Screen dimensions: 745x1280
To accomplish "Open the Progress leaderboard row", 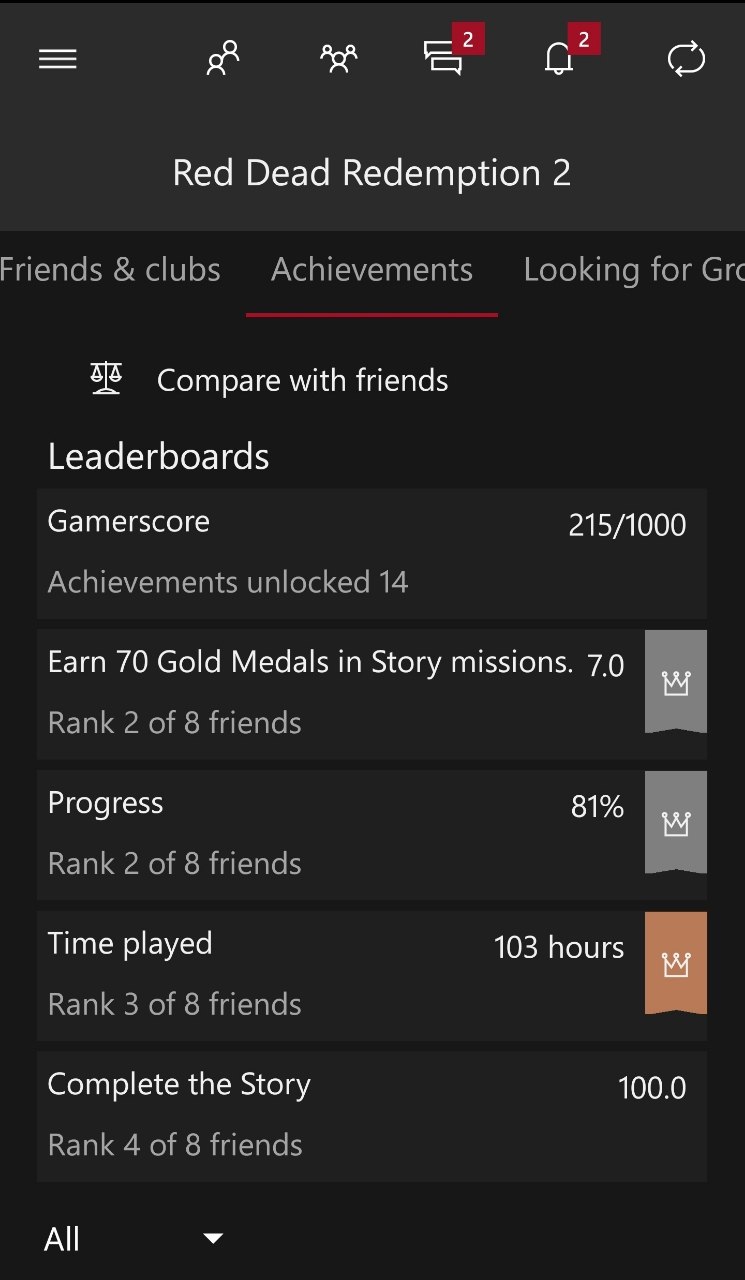I will (x=372, y=835).
